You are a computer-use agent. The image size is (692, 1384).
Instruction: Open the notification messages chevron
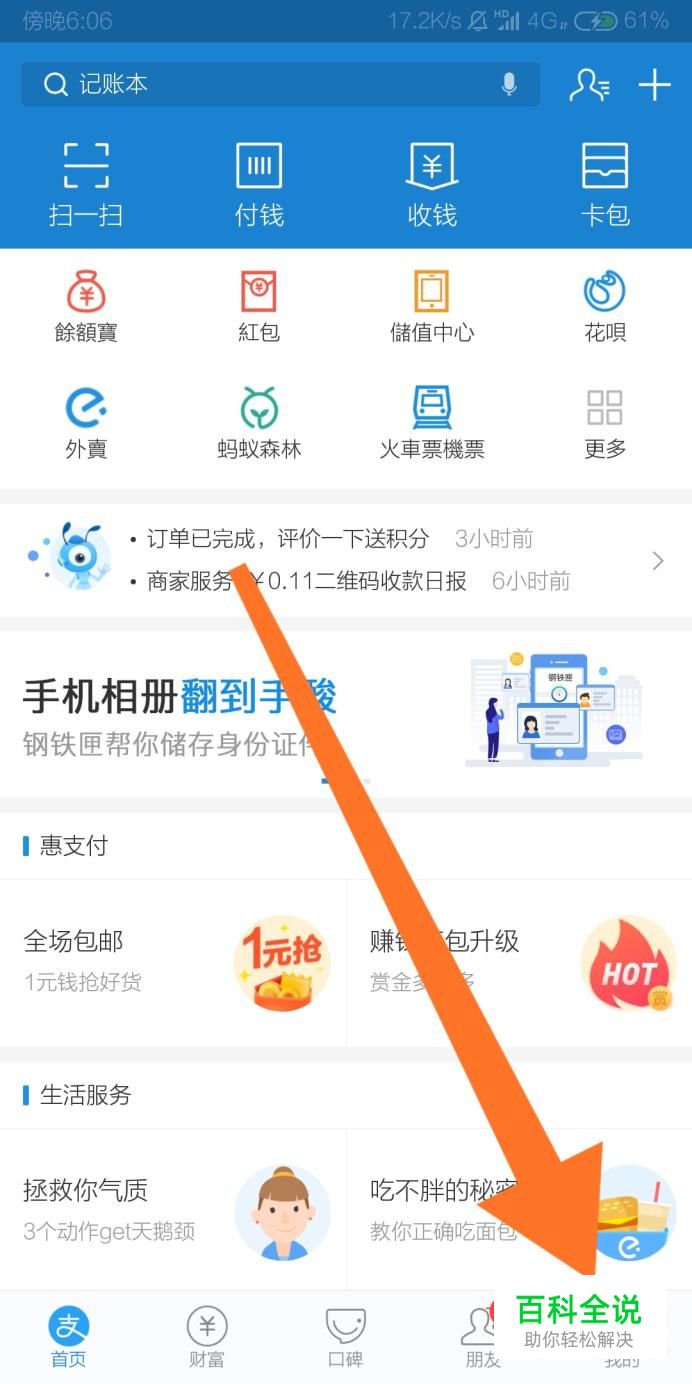657,561
